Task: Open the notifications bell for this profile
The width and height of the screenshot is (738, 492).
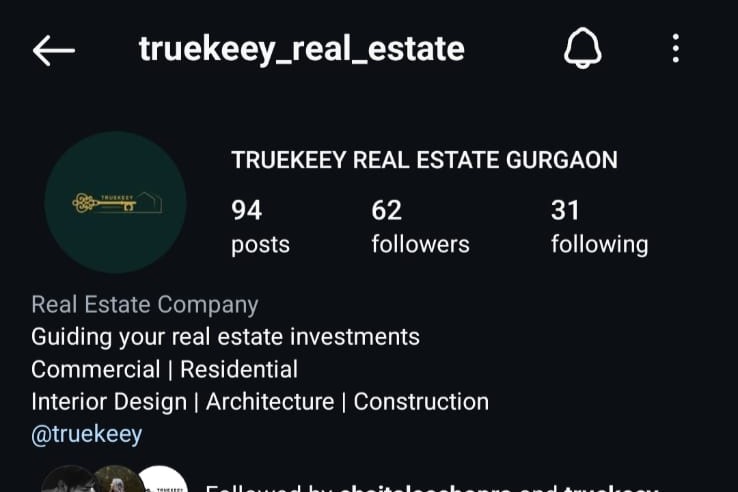Action: (583, 48)
